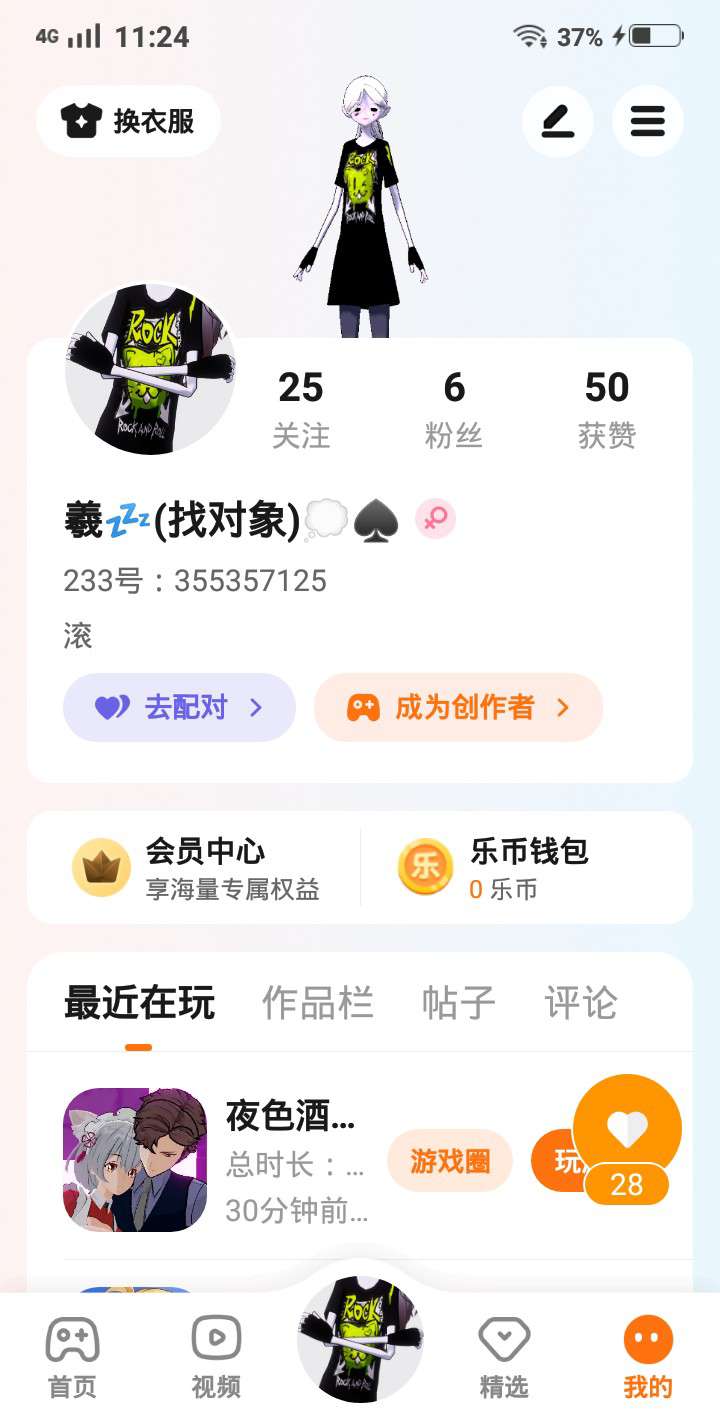
Task: Tap the 去配对 matching button
Action: pos(179,708)
